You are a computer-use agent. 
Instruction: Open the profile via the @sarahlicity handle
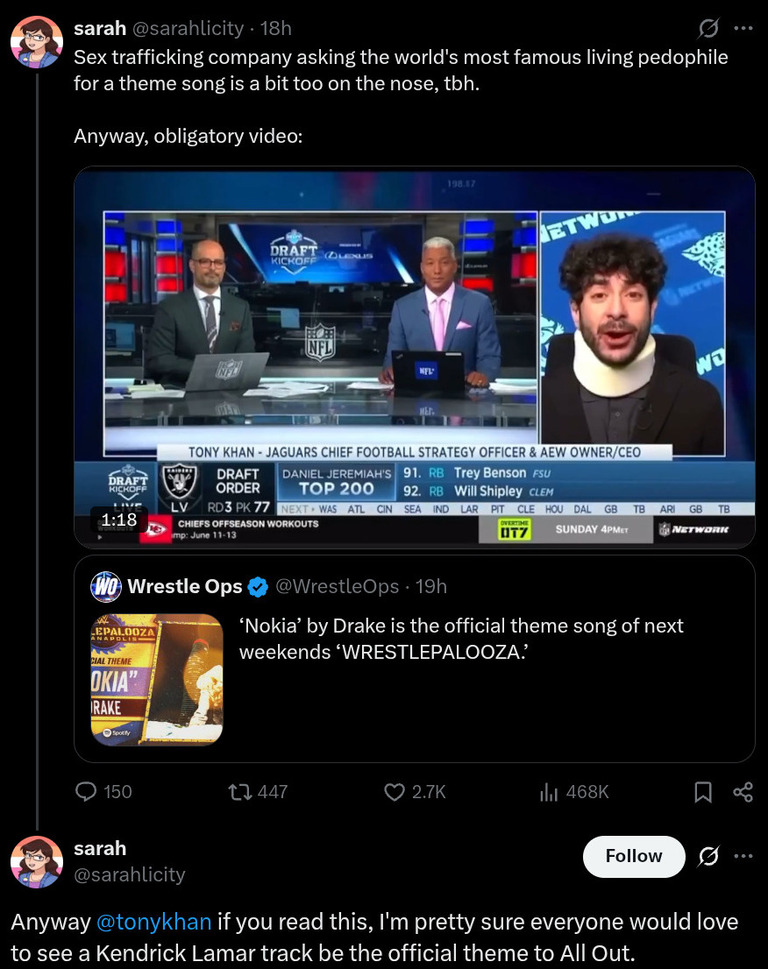click(129, 874)
